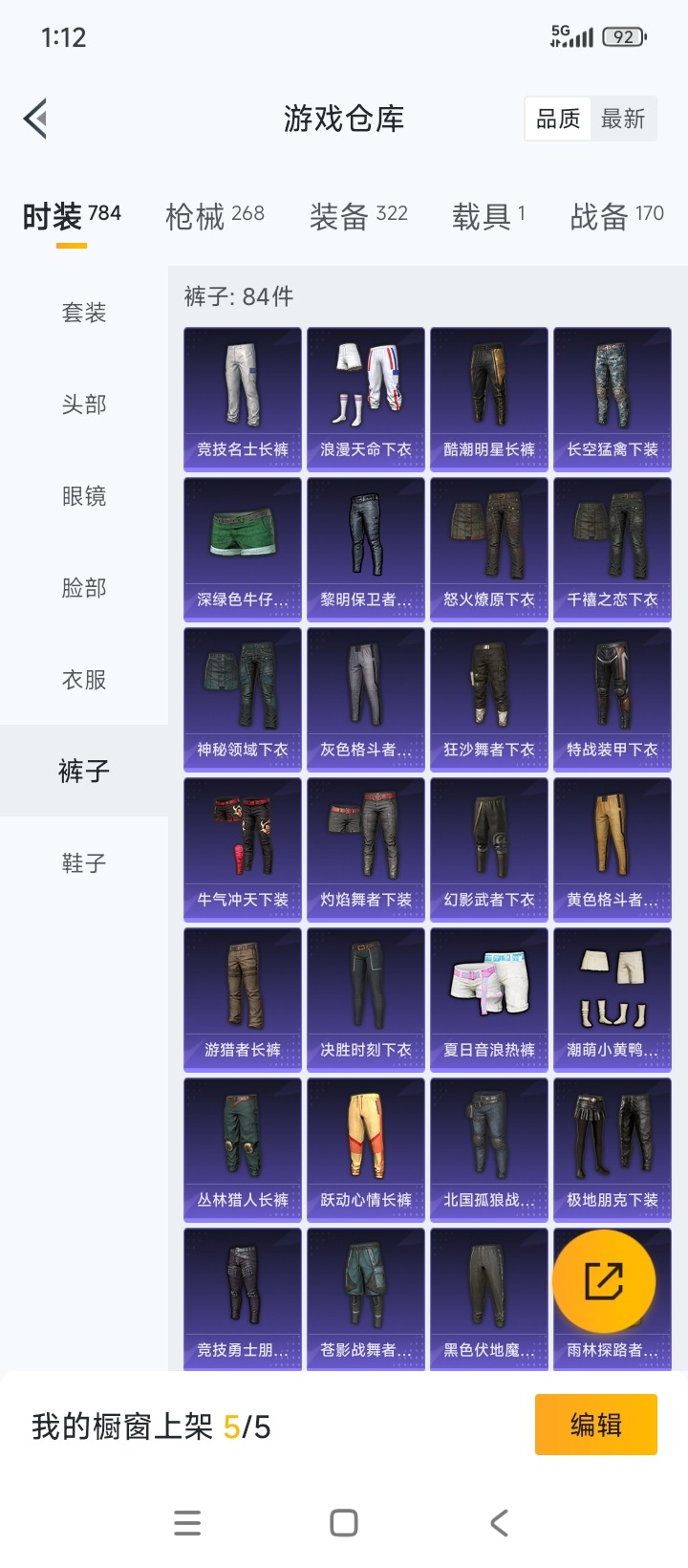The height and width of the screenshot is (1568, 688).
Task: View the 酷潮明星长裤 item
Action: 488,399
